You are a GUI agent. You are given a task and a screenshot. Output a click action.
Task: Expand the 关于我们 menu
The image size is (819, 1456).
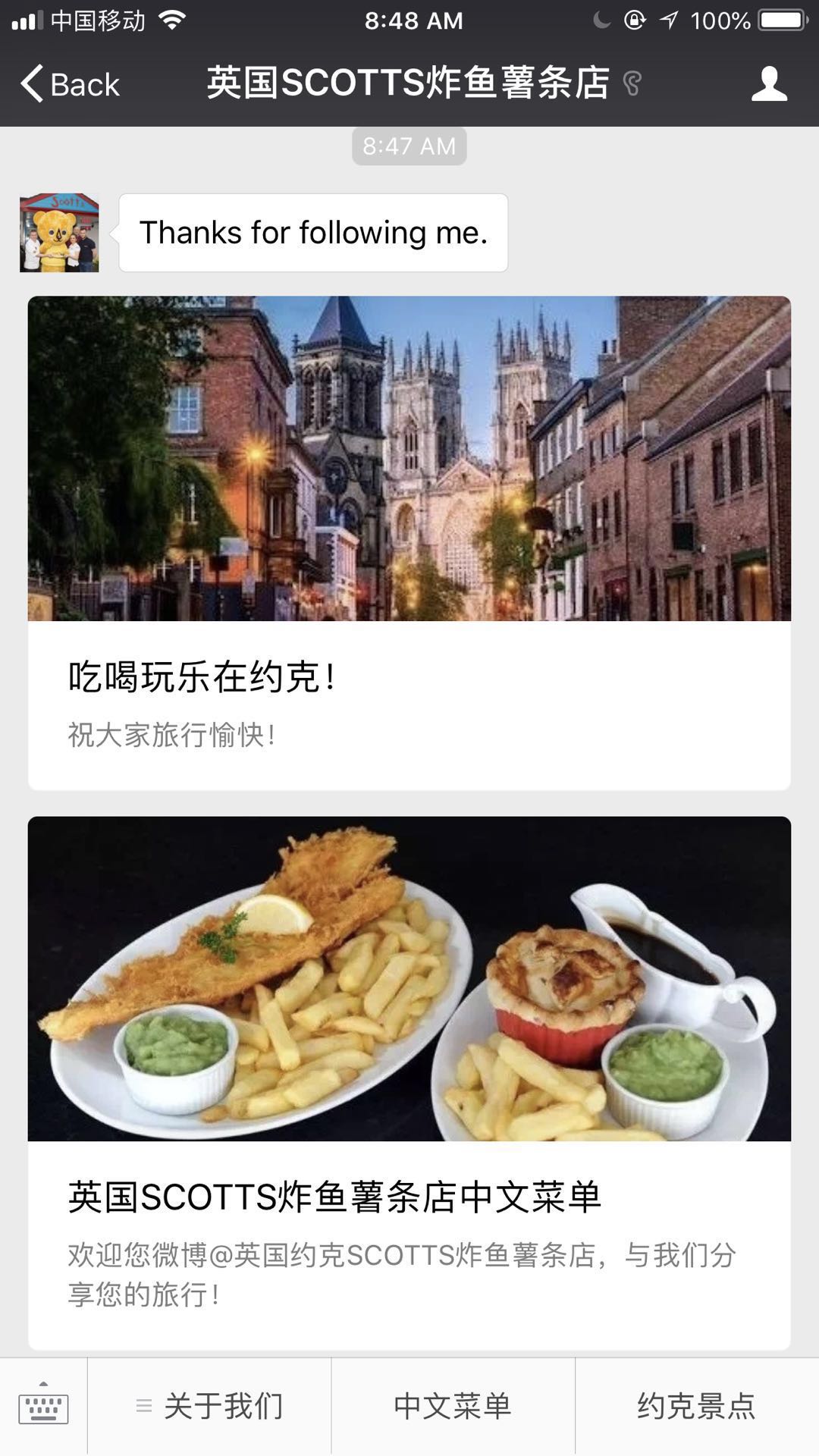(210, 1406)
